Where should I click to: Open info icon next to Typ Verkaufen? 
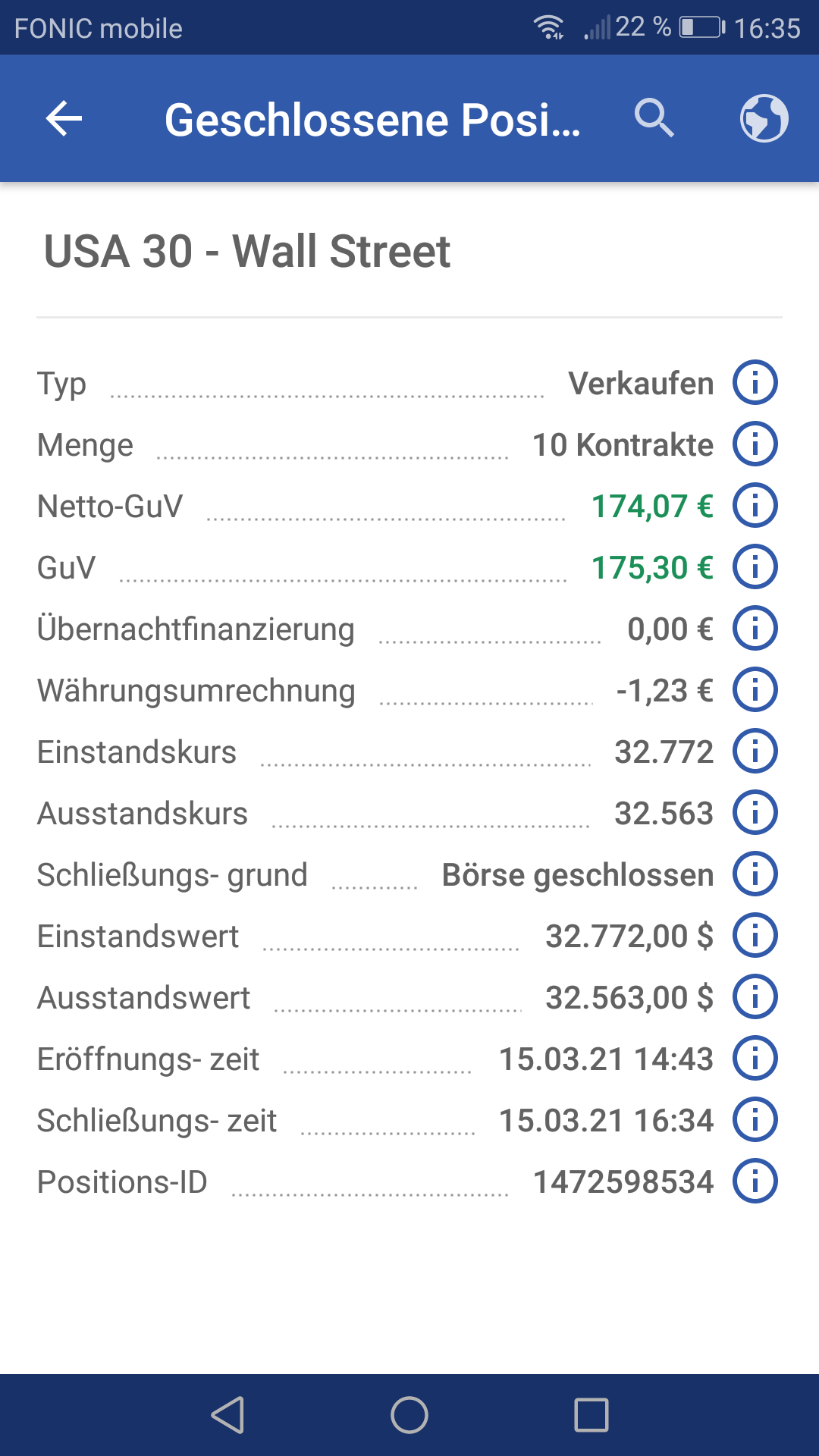[x=755, y=382]
